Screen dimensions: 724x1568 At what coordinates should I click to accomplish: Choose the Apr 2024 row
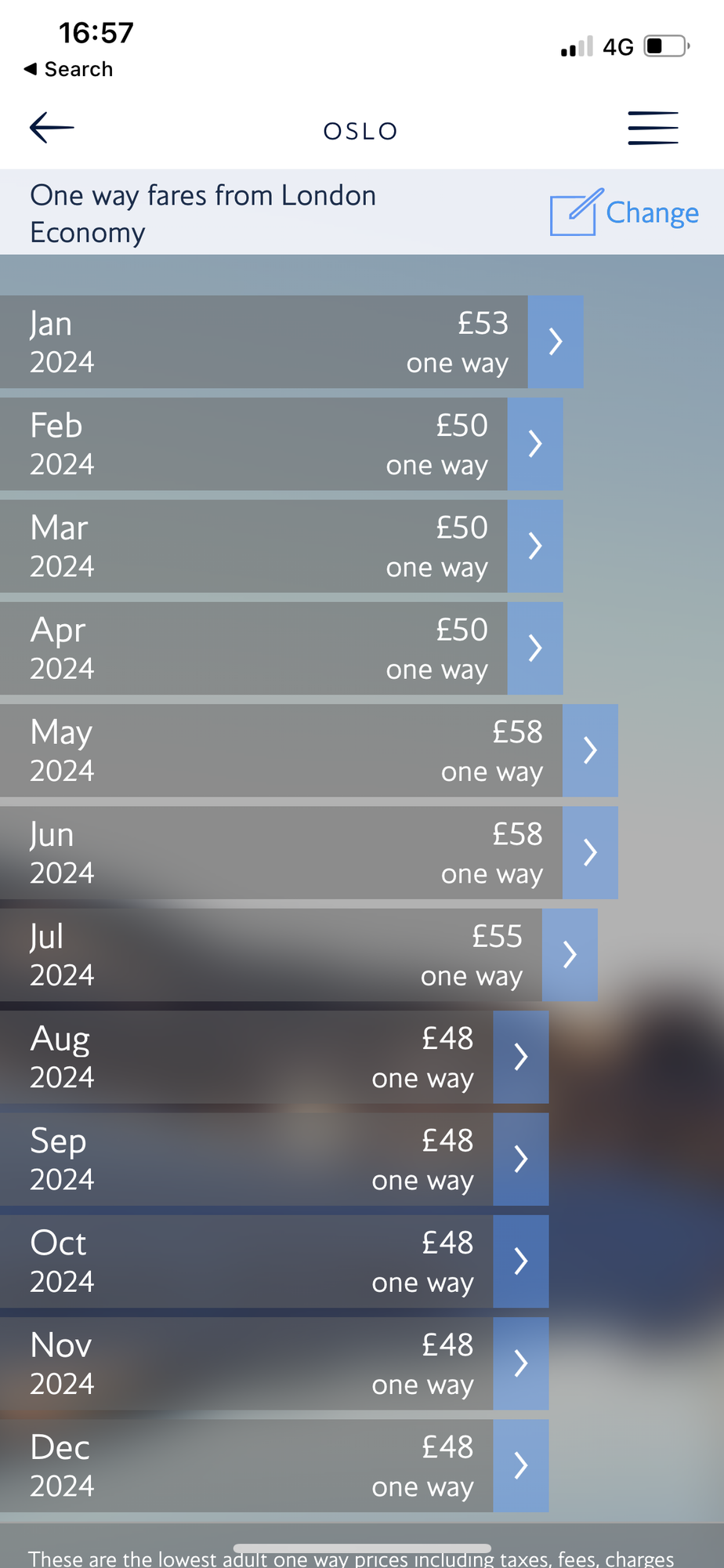click(x=281, y=648)
